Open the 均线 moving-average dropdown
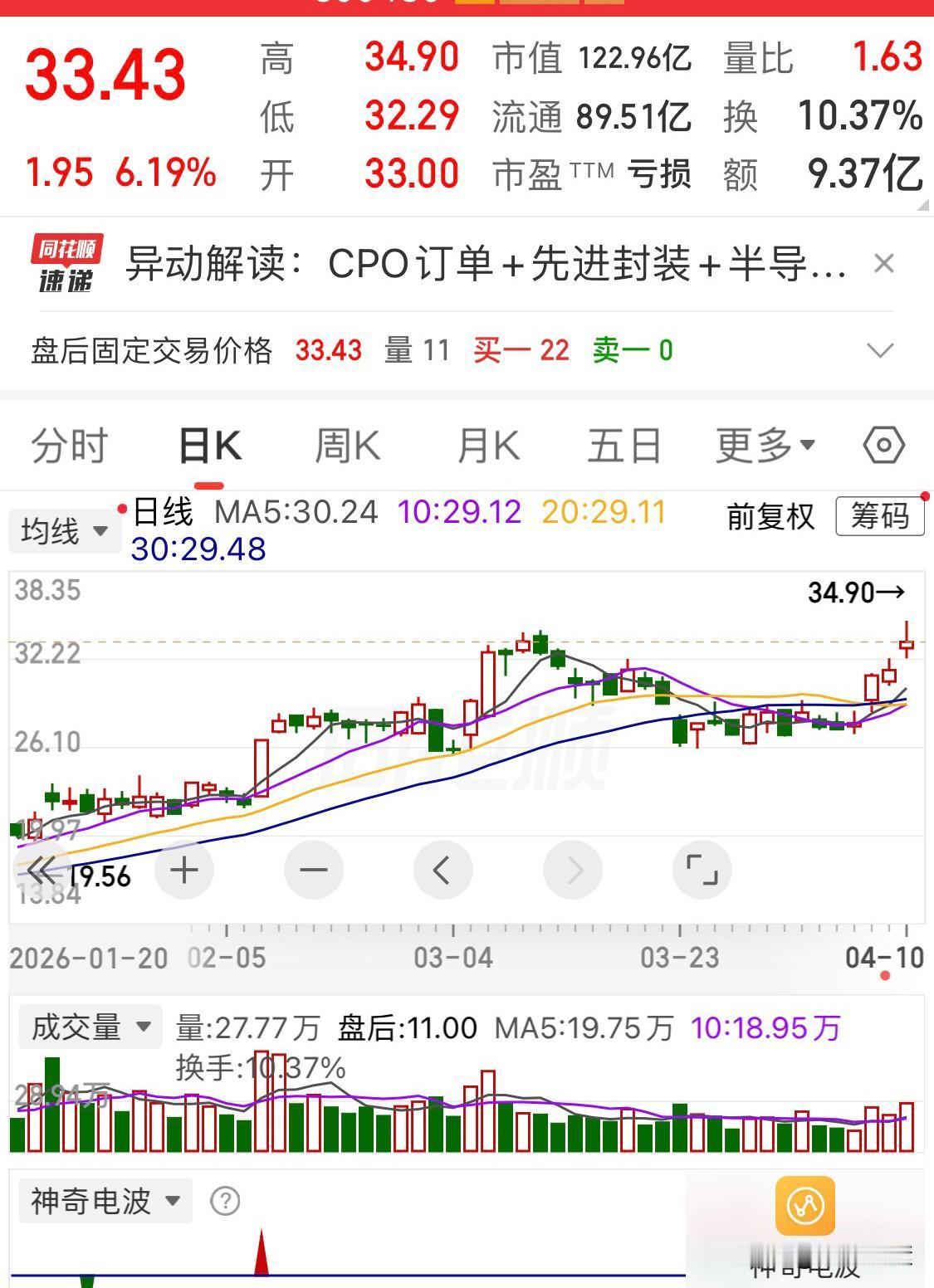The width and height of the screenshot is (934, 1288). pyautogui.click(x=65, y=531)
